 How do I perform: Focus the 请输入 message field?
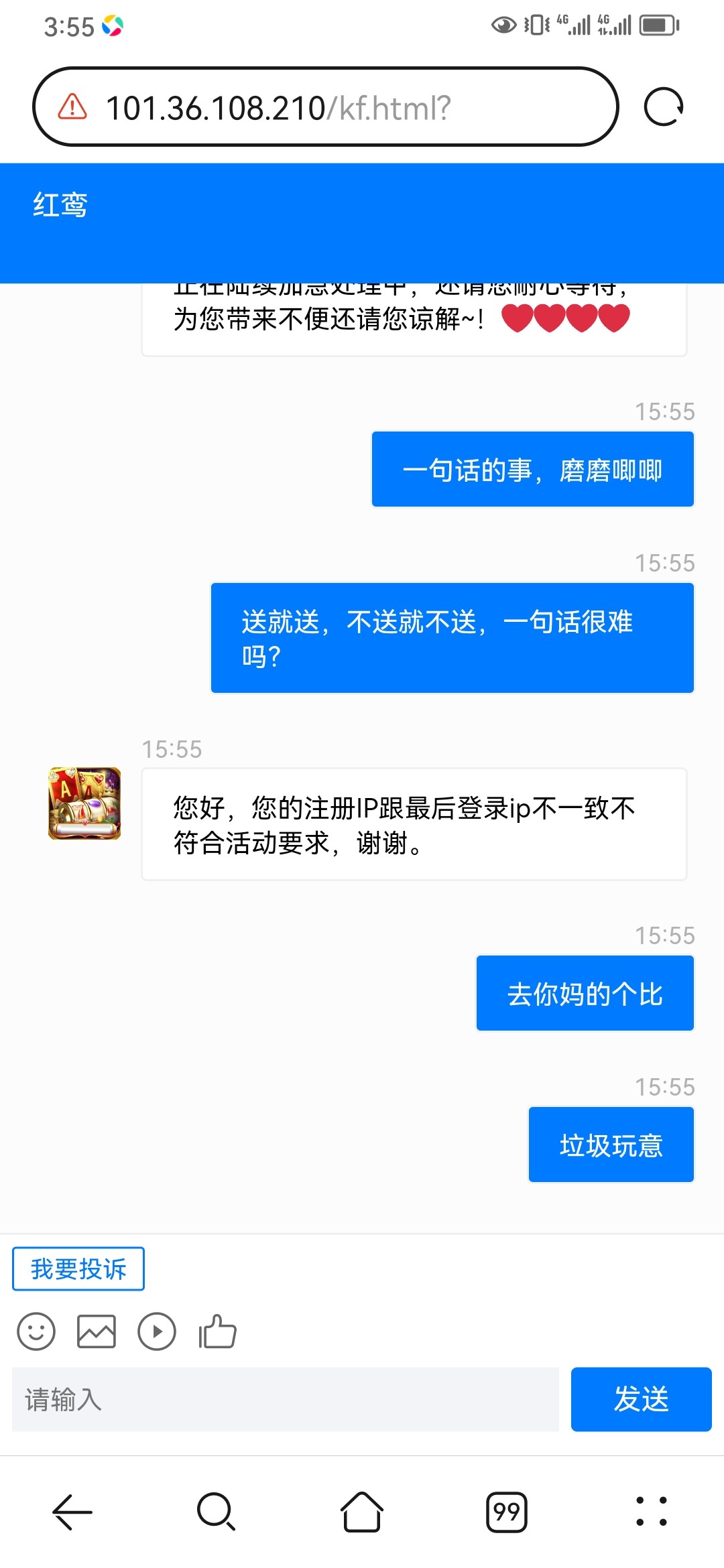(285, 1399)
